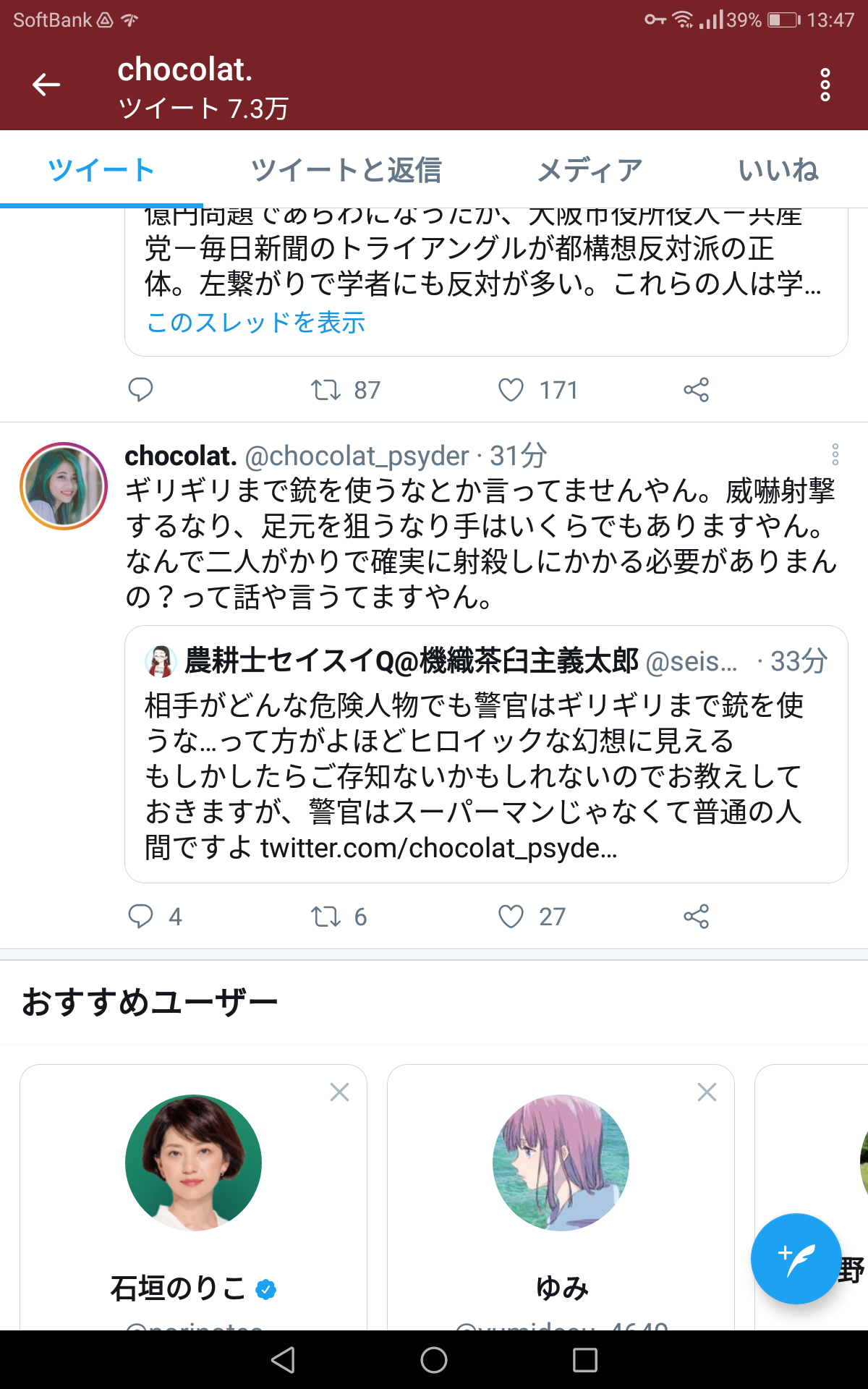Switch to the メディア tab

[590, 170]
